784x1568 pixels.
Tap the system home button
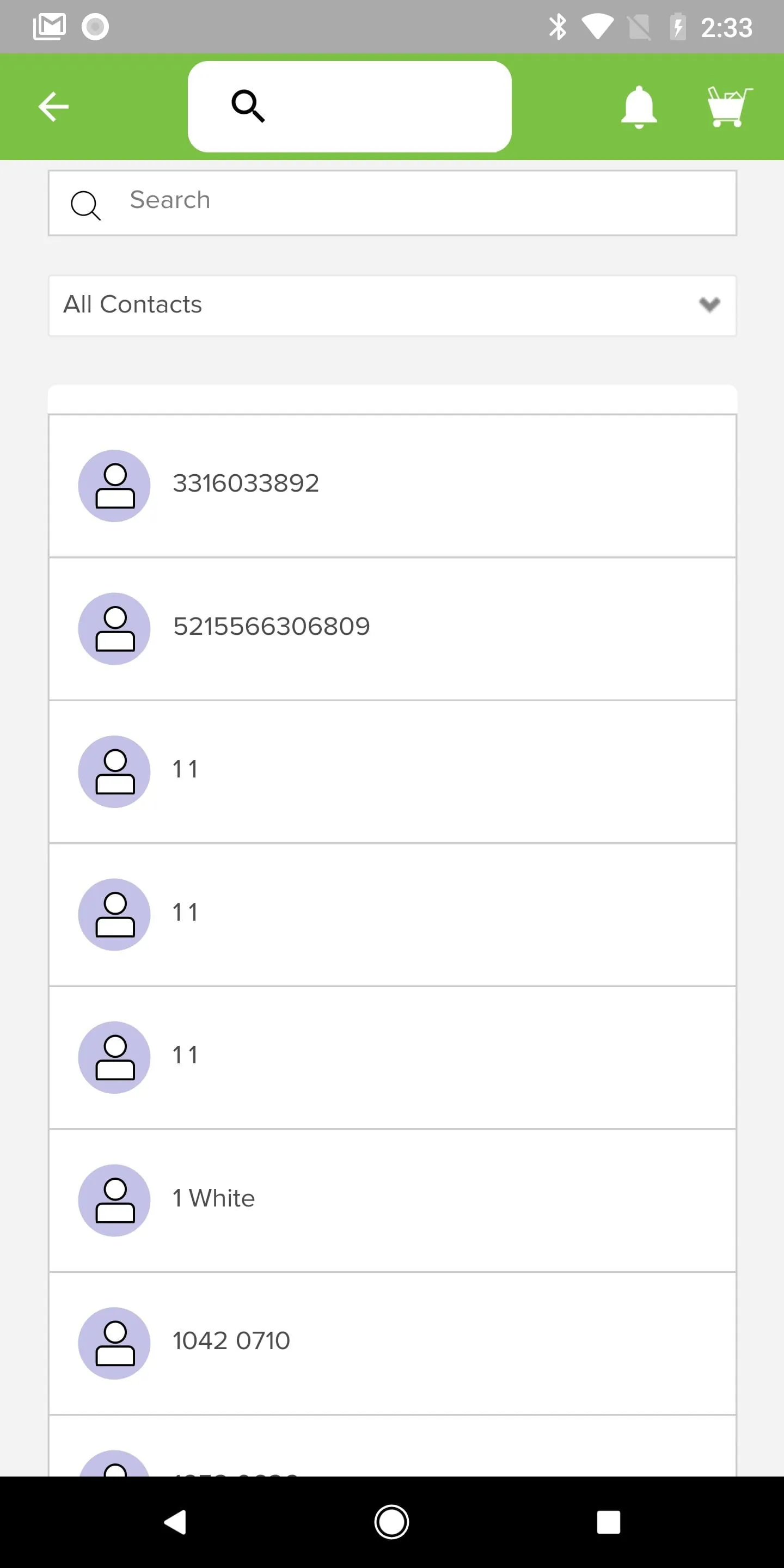point(391,1522)
